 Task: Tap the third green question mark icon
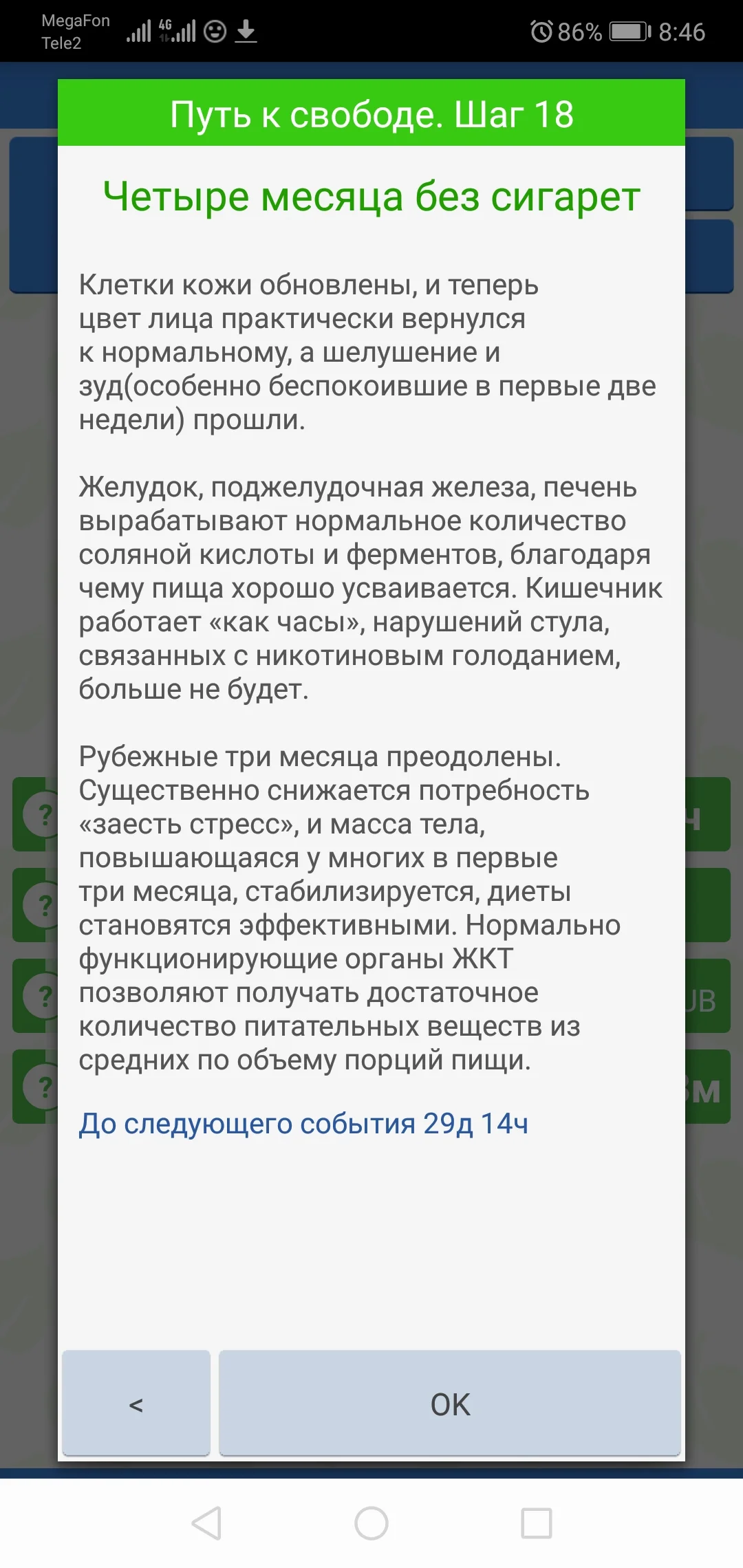point(43,994)
